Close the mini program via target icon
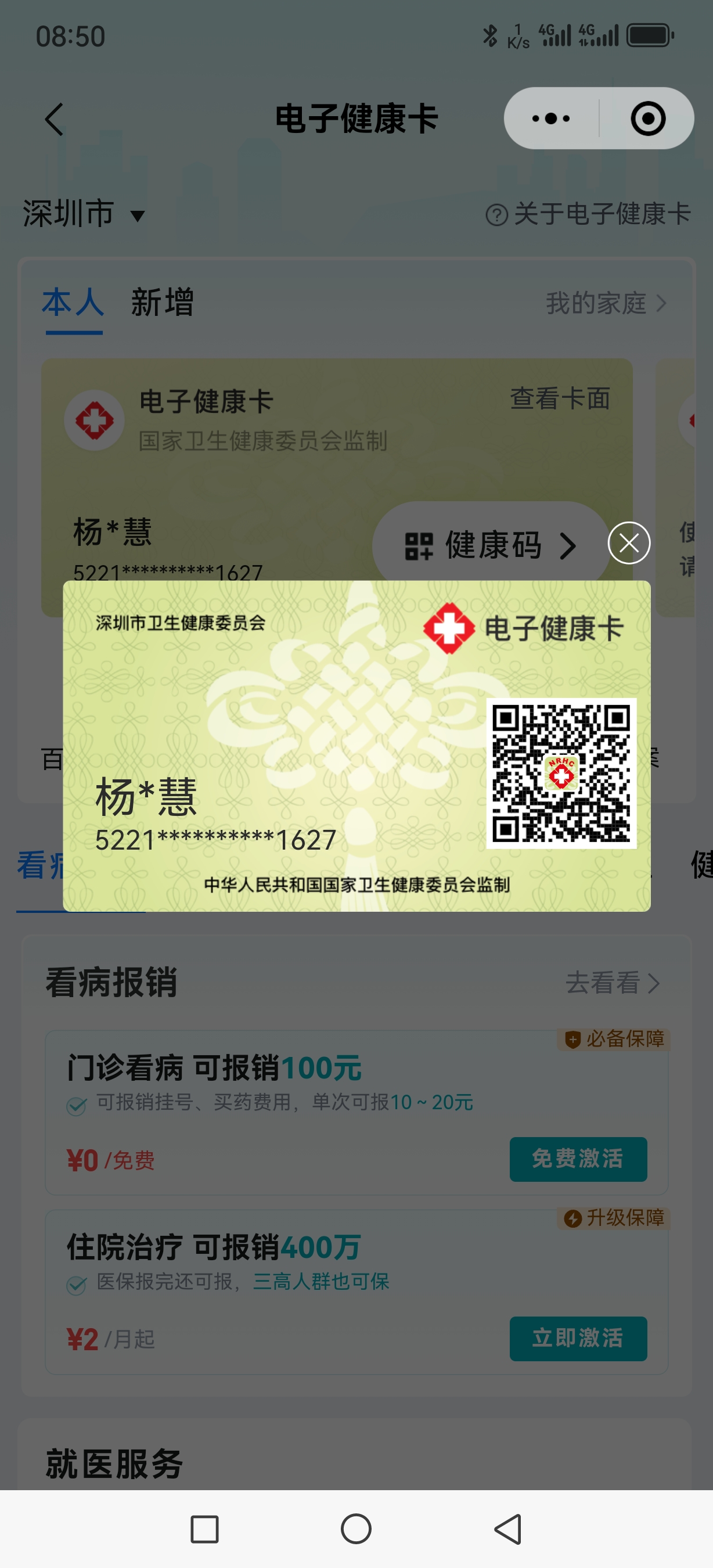This screenshot has height=1568, width=713. 647,118
